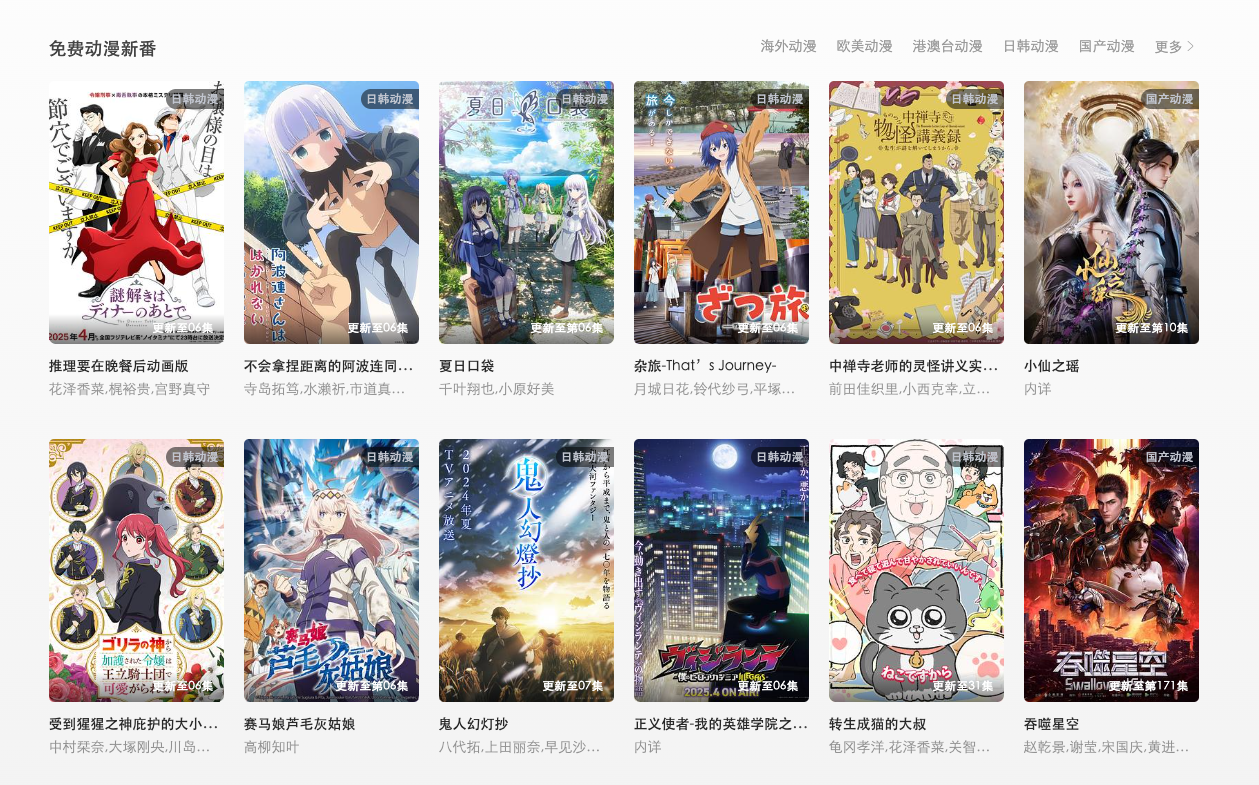The width and height of the screenshot is (1259, 785).
Task: Open 受到猩猩之神庇护的大小姐 anime card
Action: pyautogui.click(x=136, y=570)
